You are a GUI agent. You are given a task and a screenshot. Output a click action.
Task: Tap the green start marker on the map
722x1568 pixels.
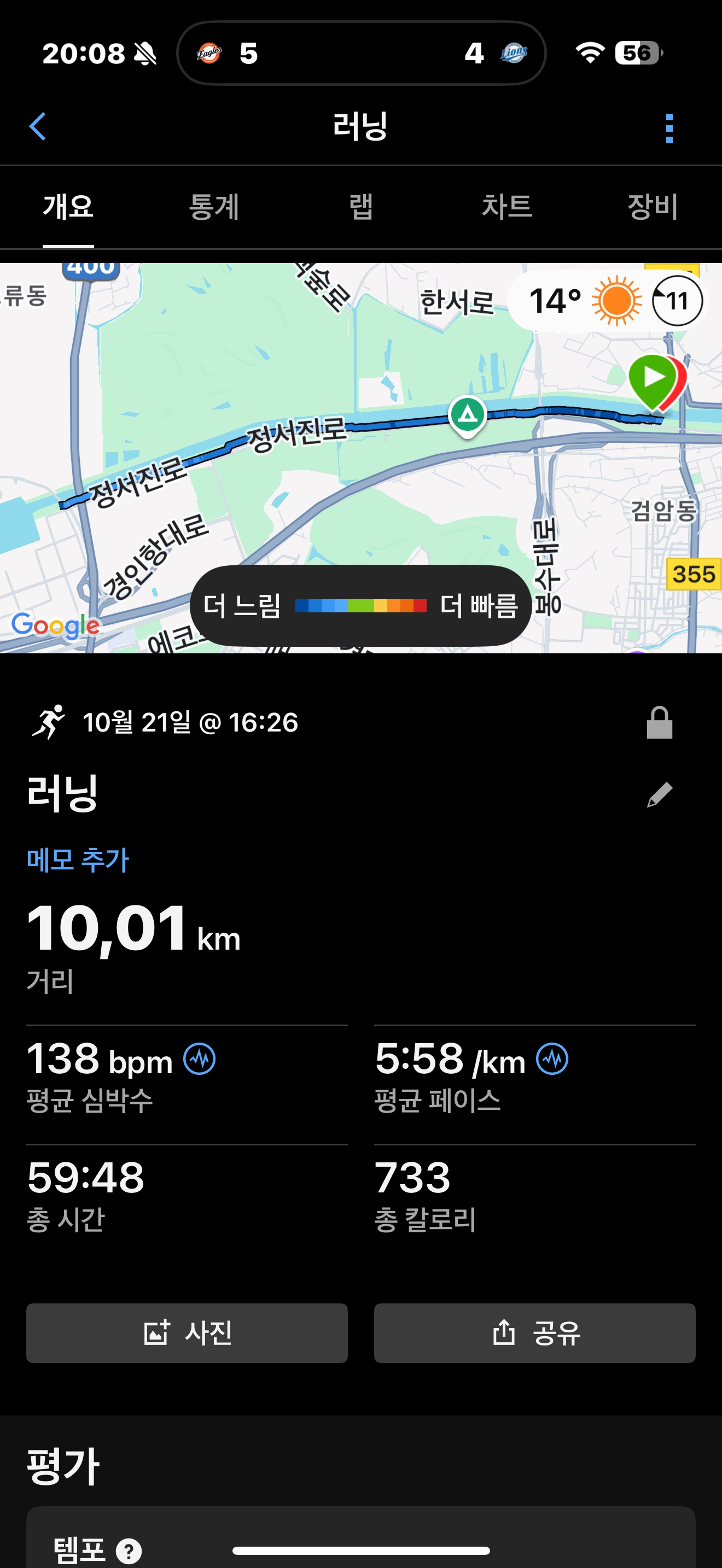pos(654,376)
